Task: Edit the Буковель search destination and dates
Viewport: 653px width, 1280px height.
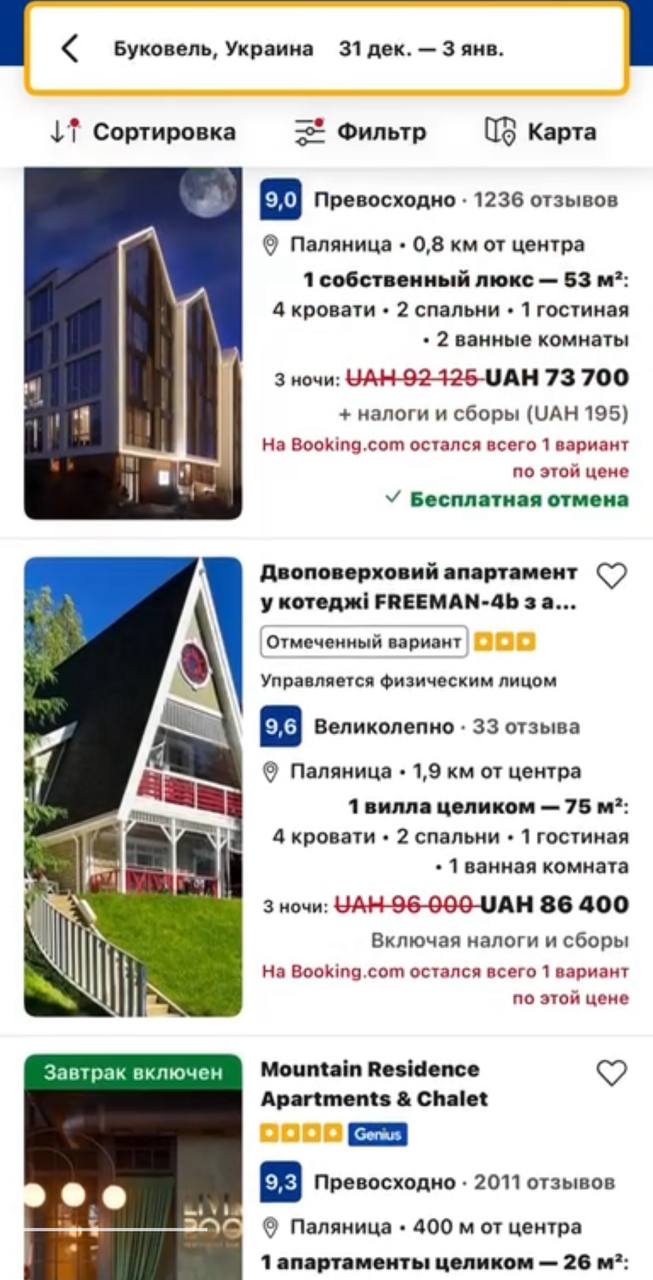Action: (x=308, y=48)
